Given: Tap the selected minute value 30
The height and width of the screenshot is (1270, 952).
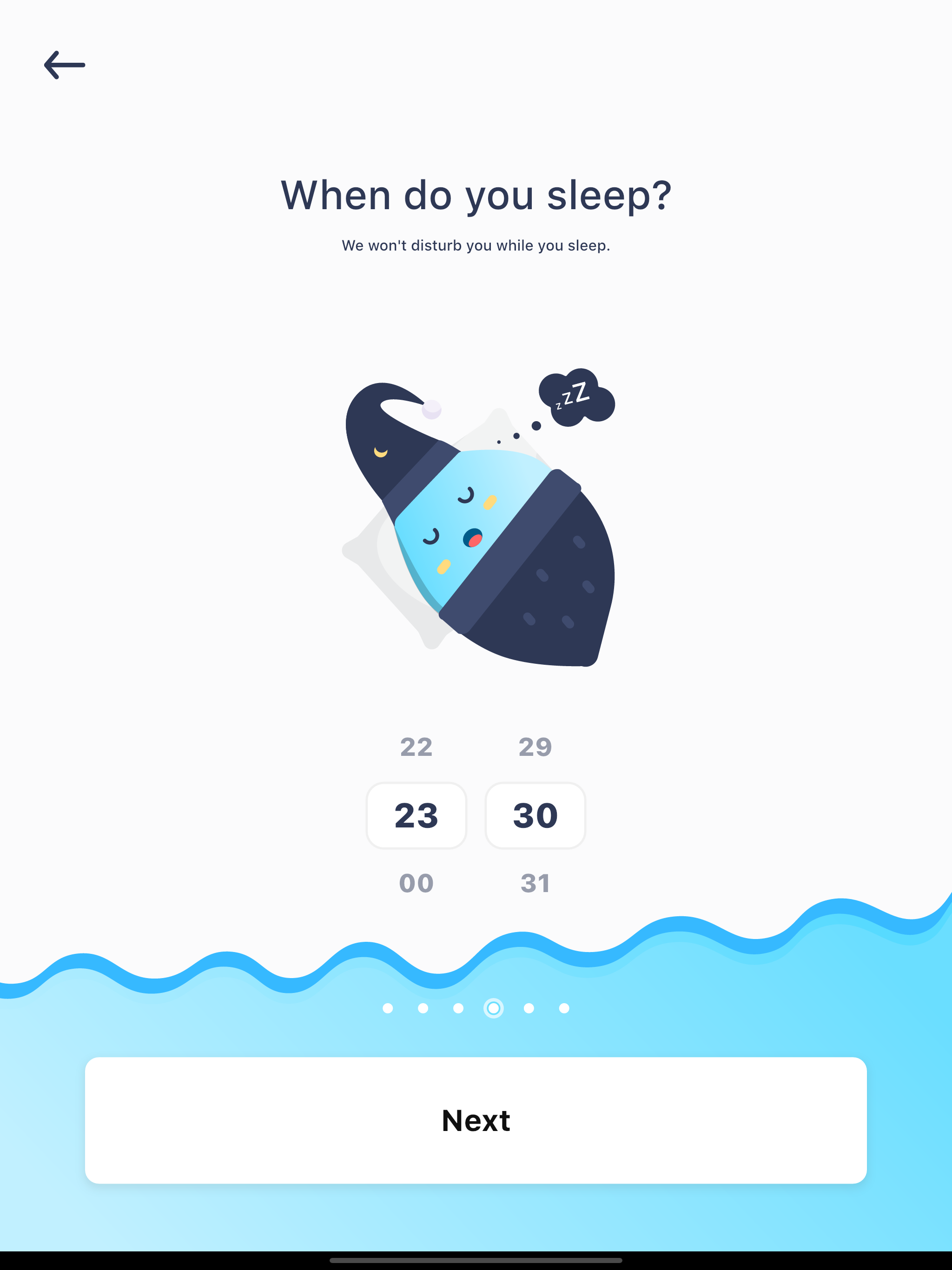Looking at the screenshot, I should (x=535, y=816).
